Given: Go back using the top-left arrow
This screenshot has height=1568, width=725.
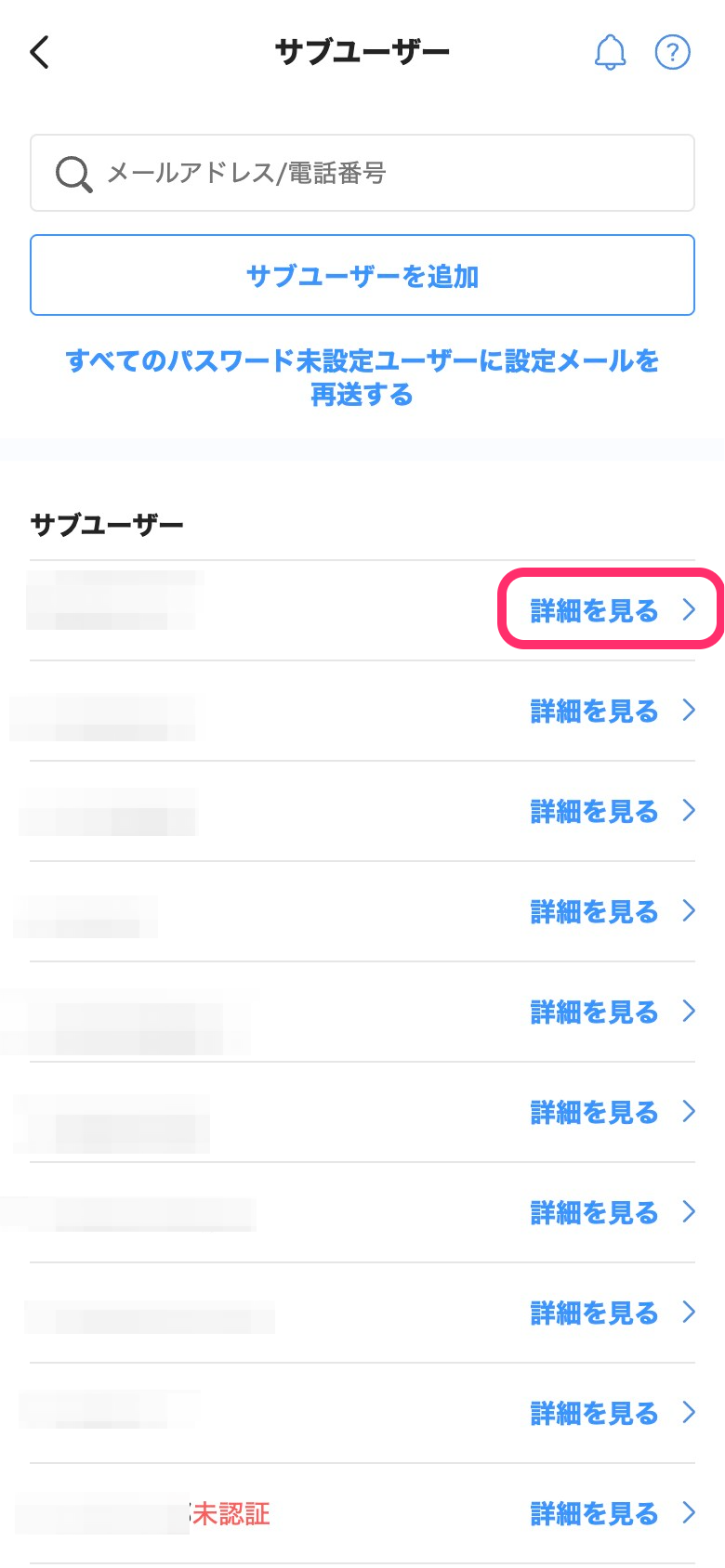Looking at the screenshot, I should [x=40, y=53].
